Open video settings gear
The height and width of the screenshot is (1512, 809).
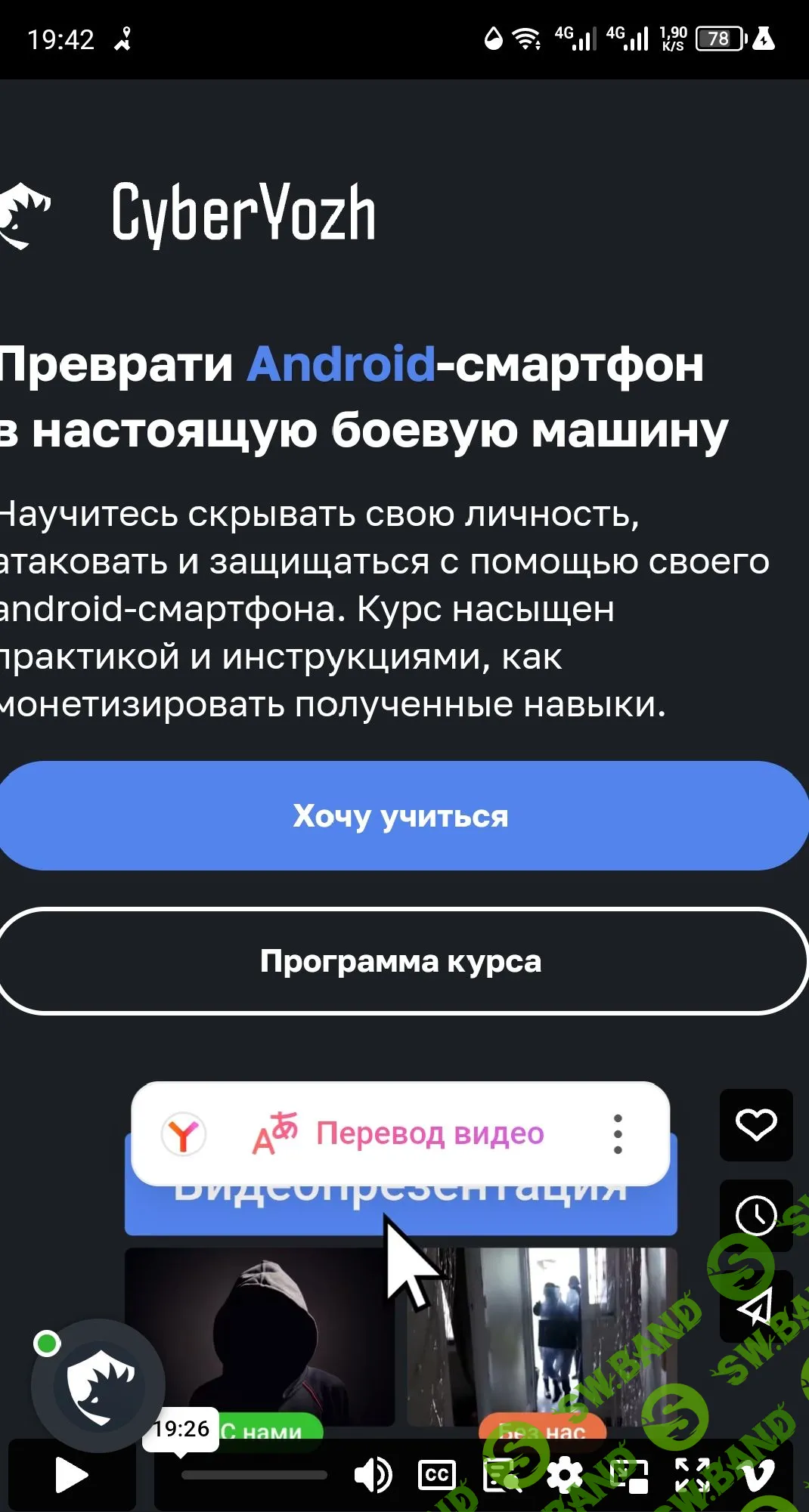pyautogui.click(x=565, y=1475)
